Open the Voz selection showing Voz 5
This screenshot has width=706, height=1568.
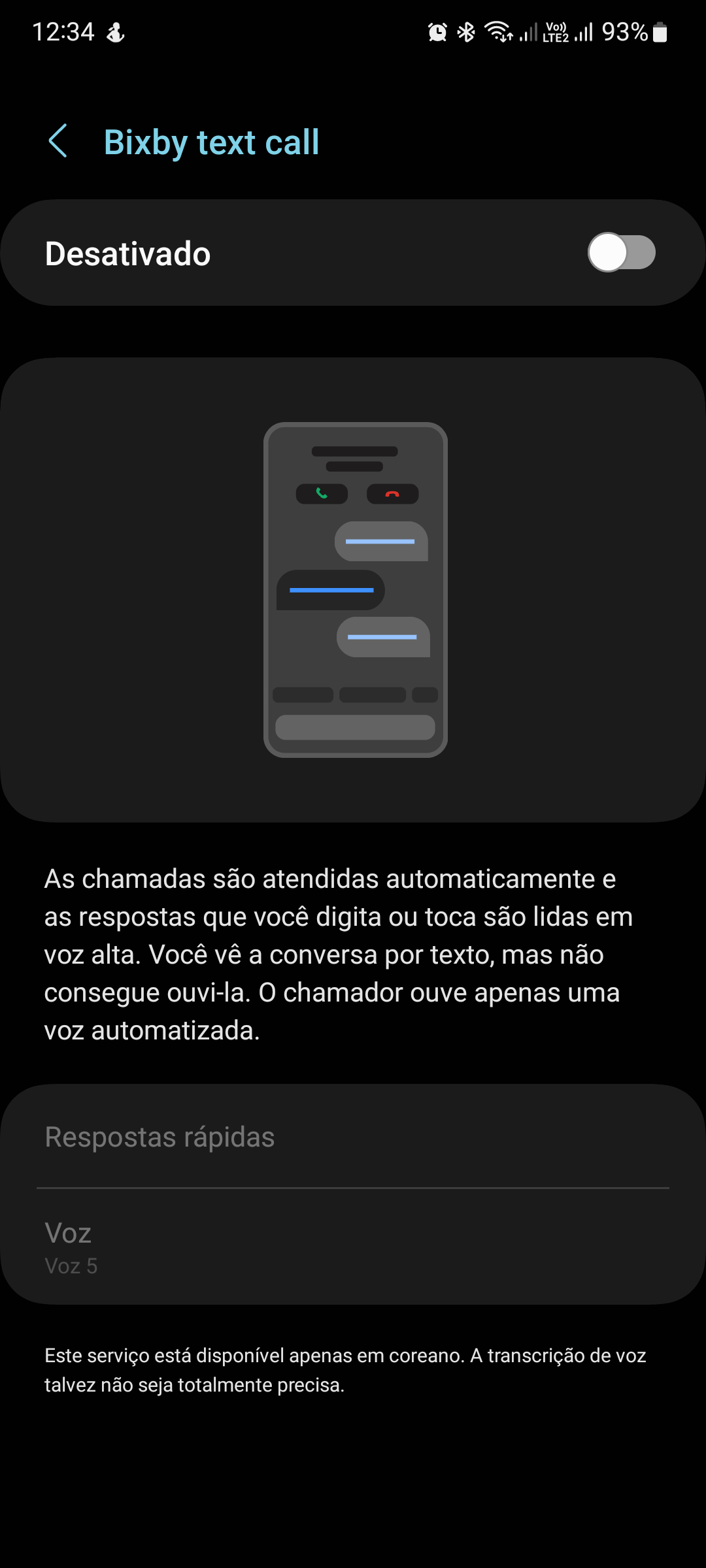click(353, 1247)
